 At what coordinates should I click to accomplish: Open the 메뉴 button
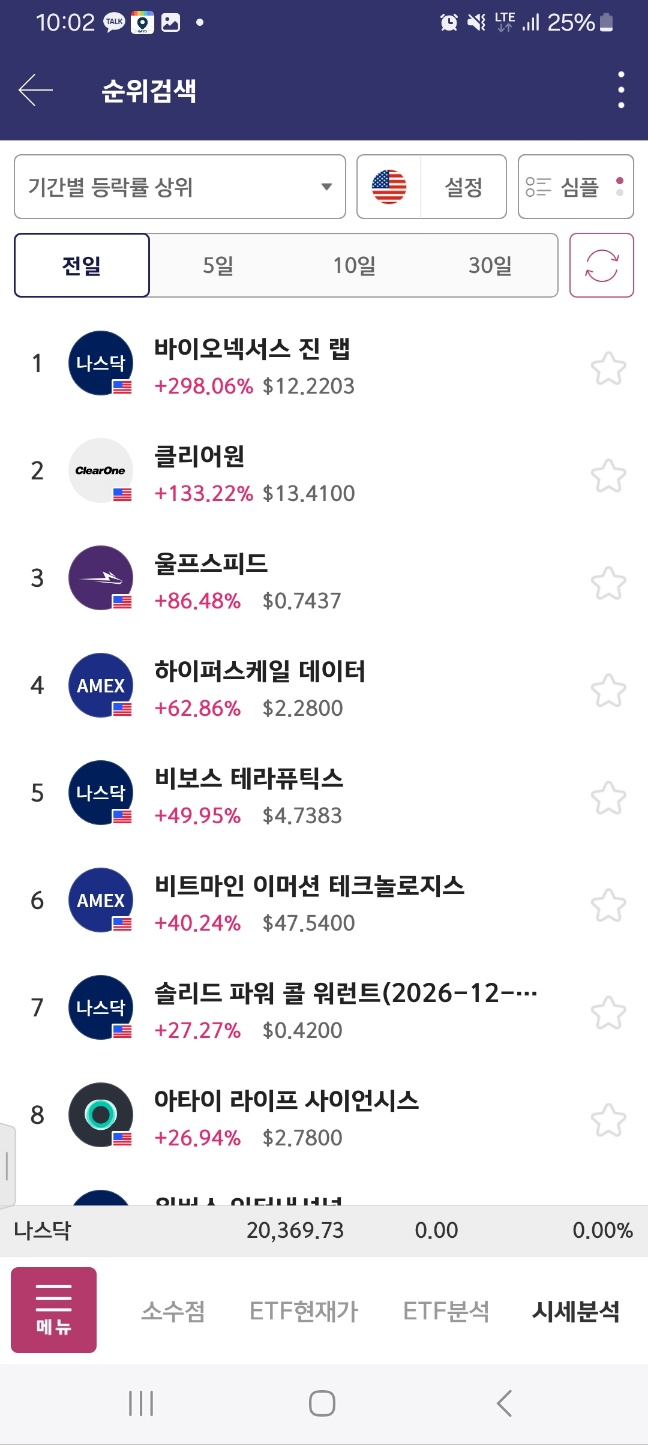(54, 1310)
